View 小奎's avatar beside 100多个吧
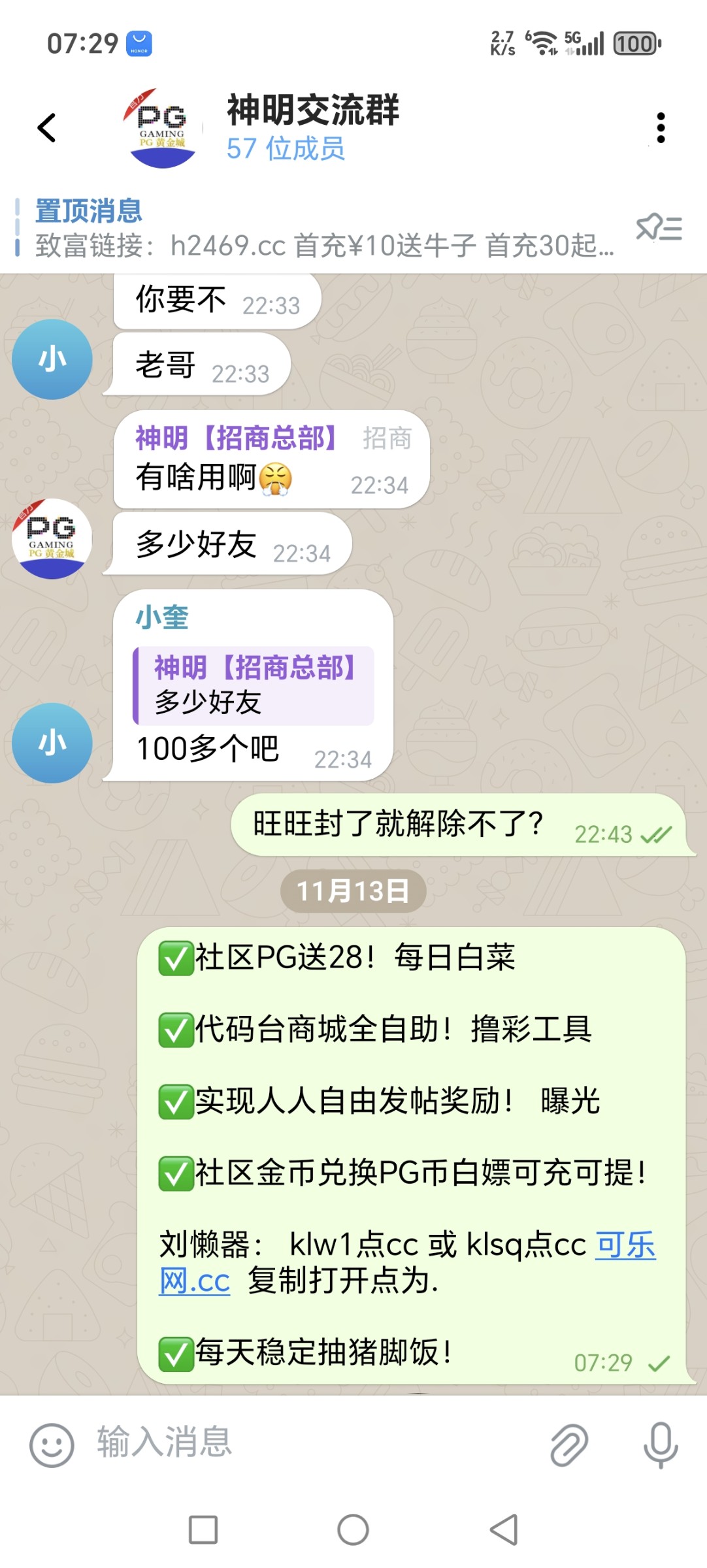Image resolution: width=707 pixels, height=1568 pixels. pos(52,743)
